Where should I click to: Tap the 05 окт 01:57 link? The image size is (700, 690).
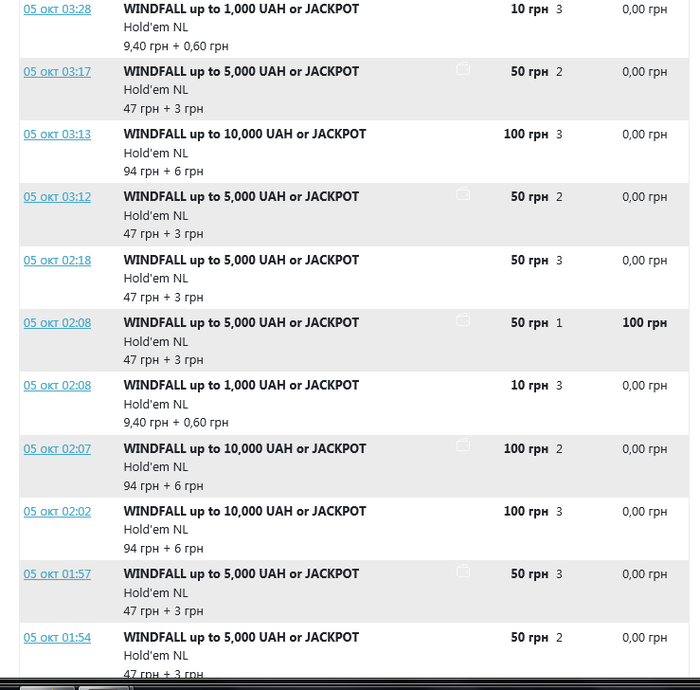coord(57,575)
